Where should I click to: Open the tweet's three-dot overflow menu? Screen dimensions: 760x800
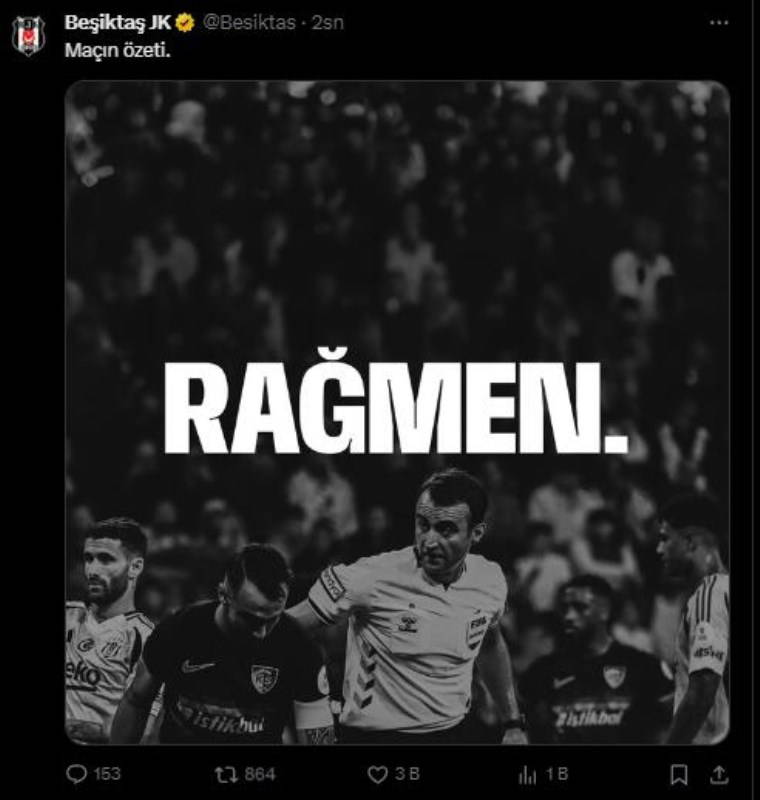[719, 23]
